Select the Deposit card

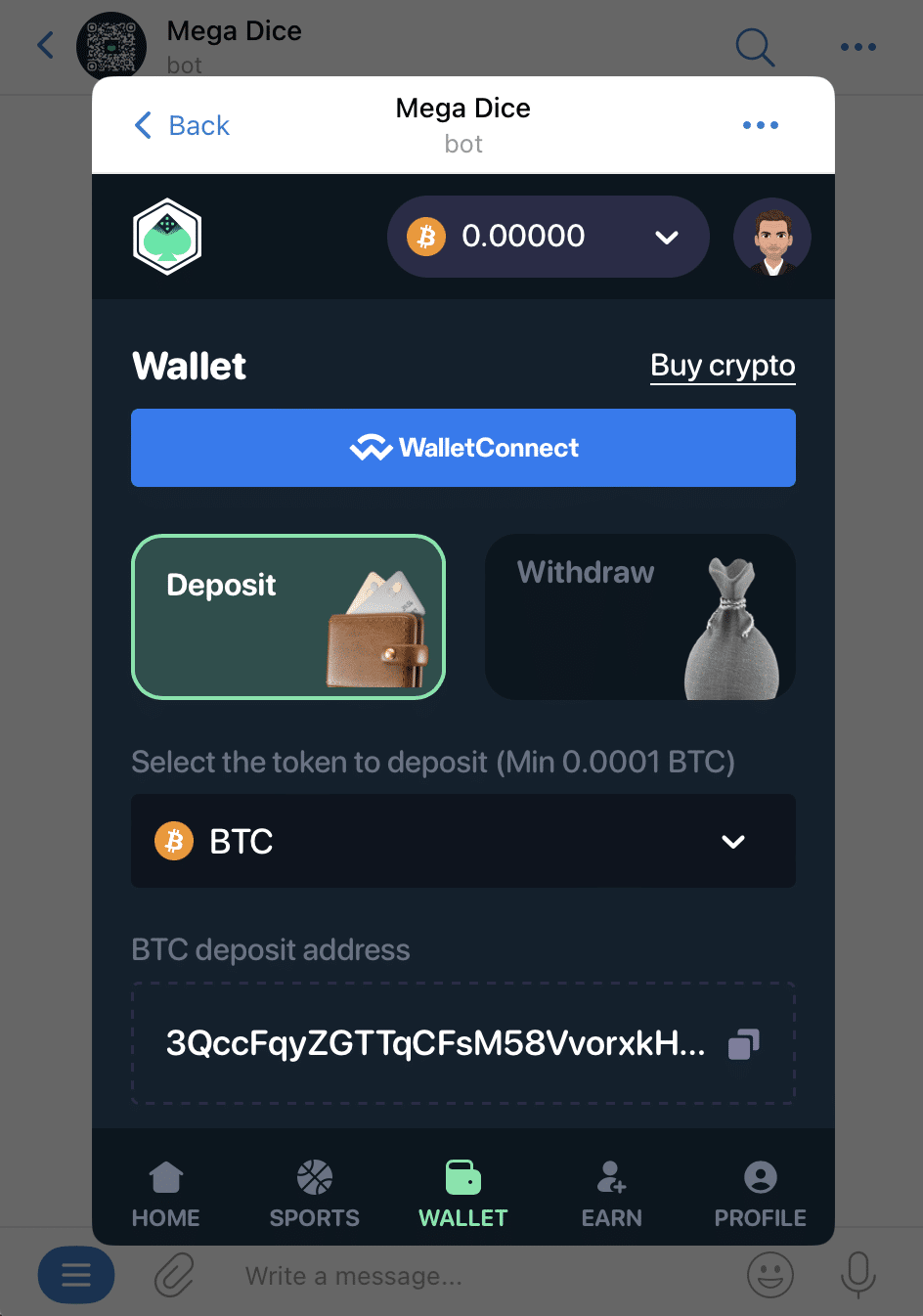(288, 617)
